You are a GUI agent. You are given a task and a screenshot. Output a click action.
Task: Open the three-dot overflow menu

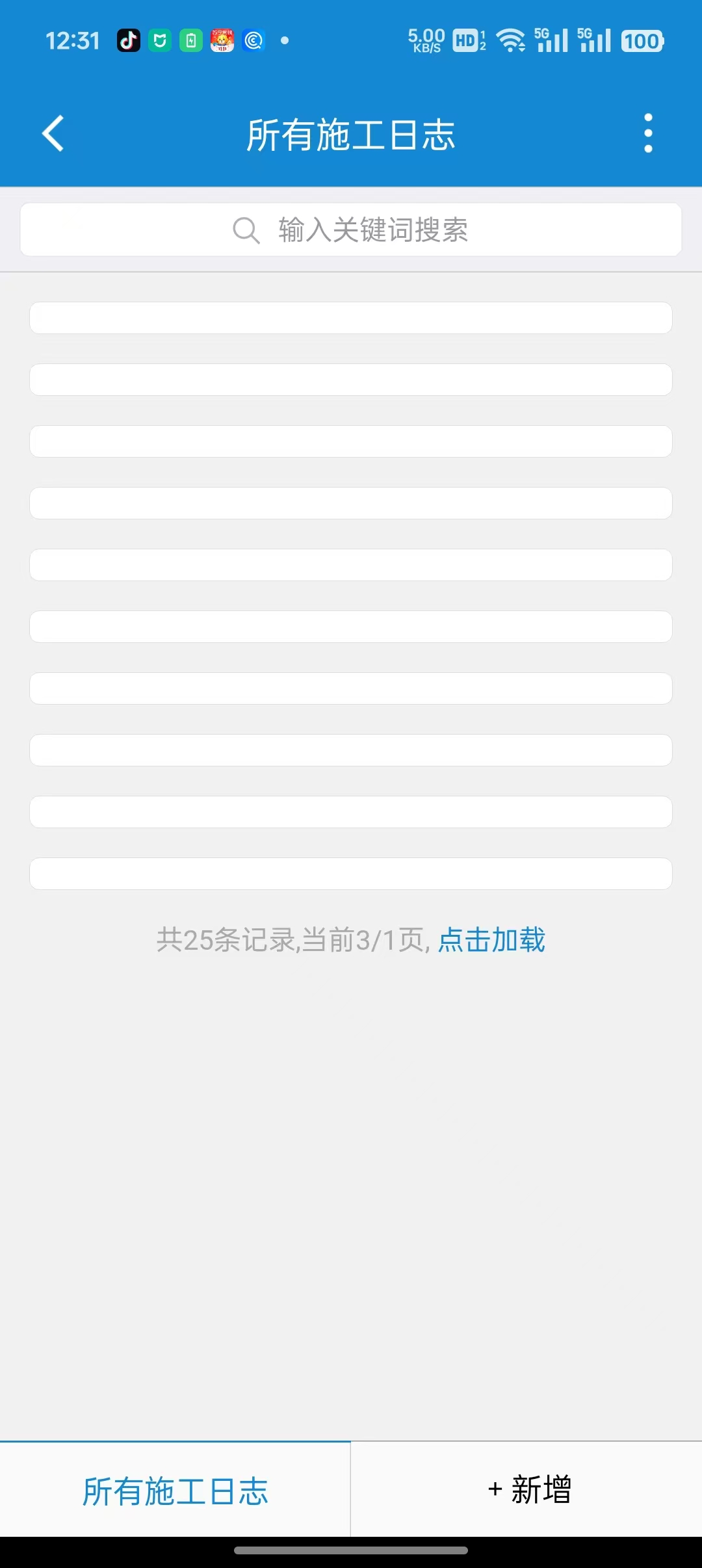pyautogui.click(x=648, y=134)
